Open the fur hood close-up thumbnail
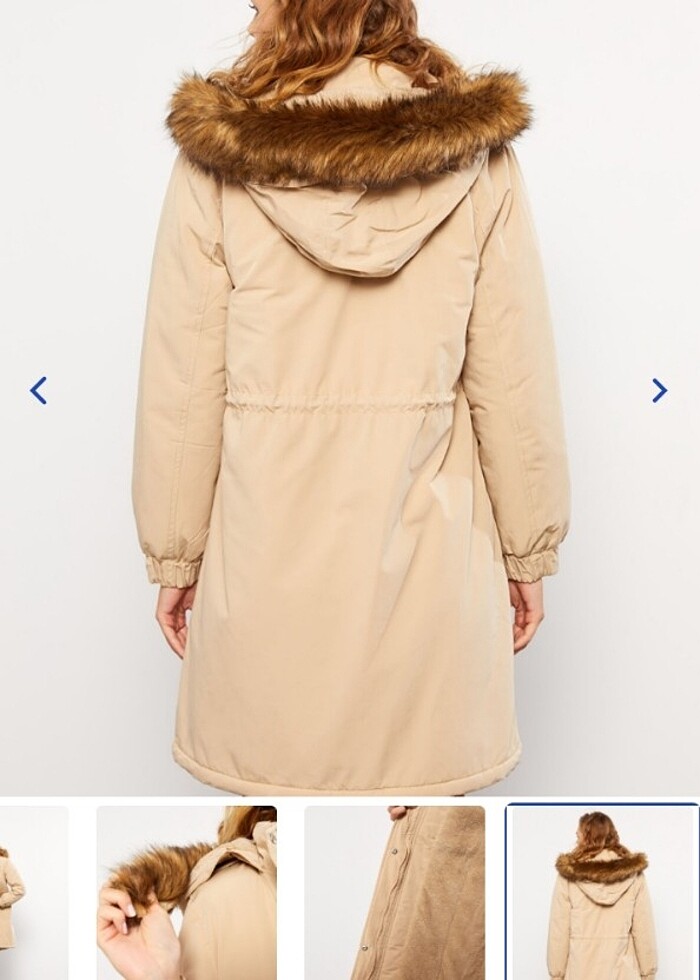Viewport: 700px width, 980px height. tap(186, 892)
